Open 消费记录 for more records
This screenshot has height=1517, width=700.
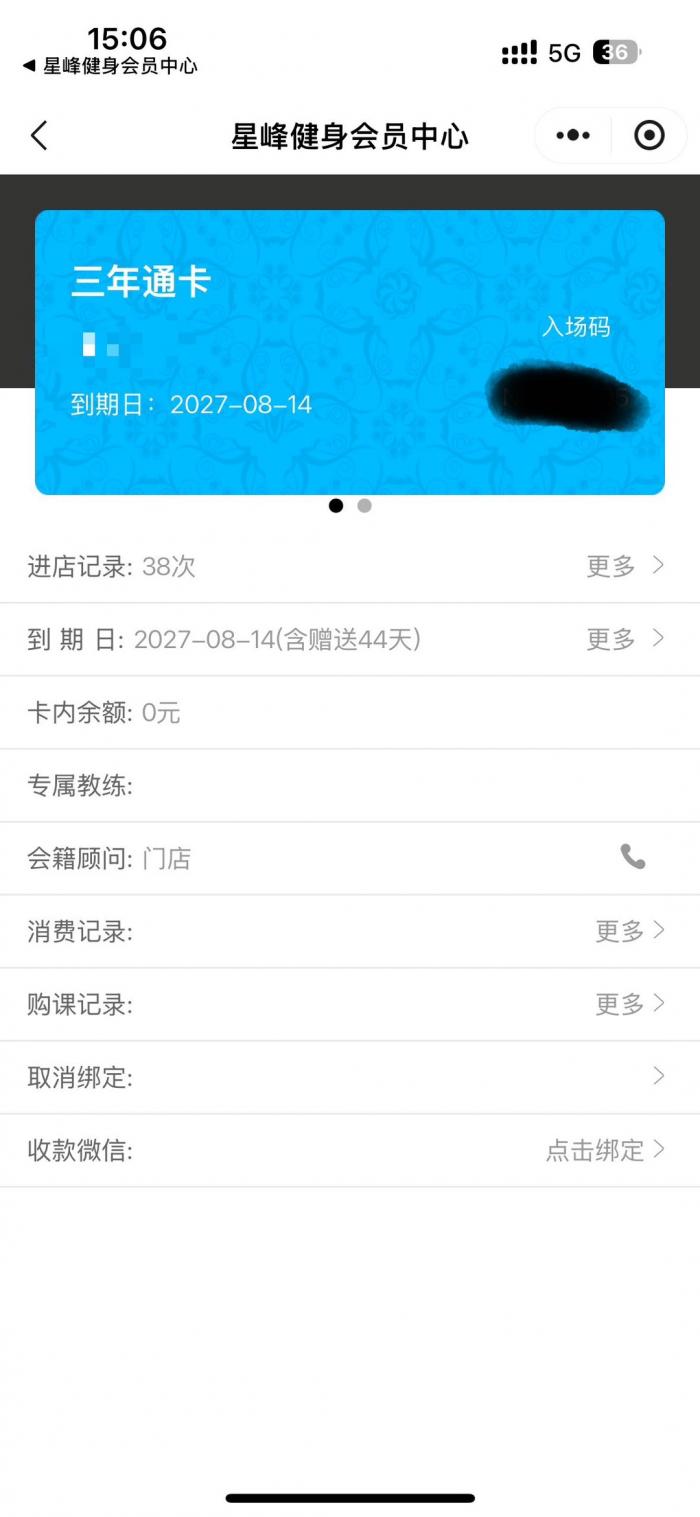[x=630, y=931]
